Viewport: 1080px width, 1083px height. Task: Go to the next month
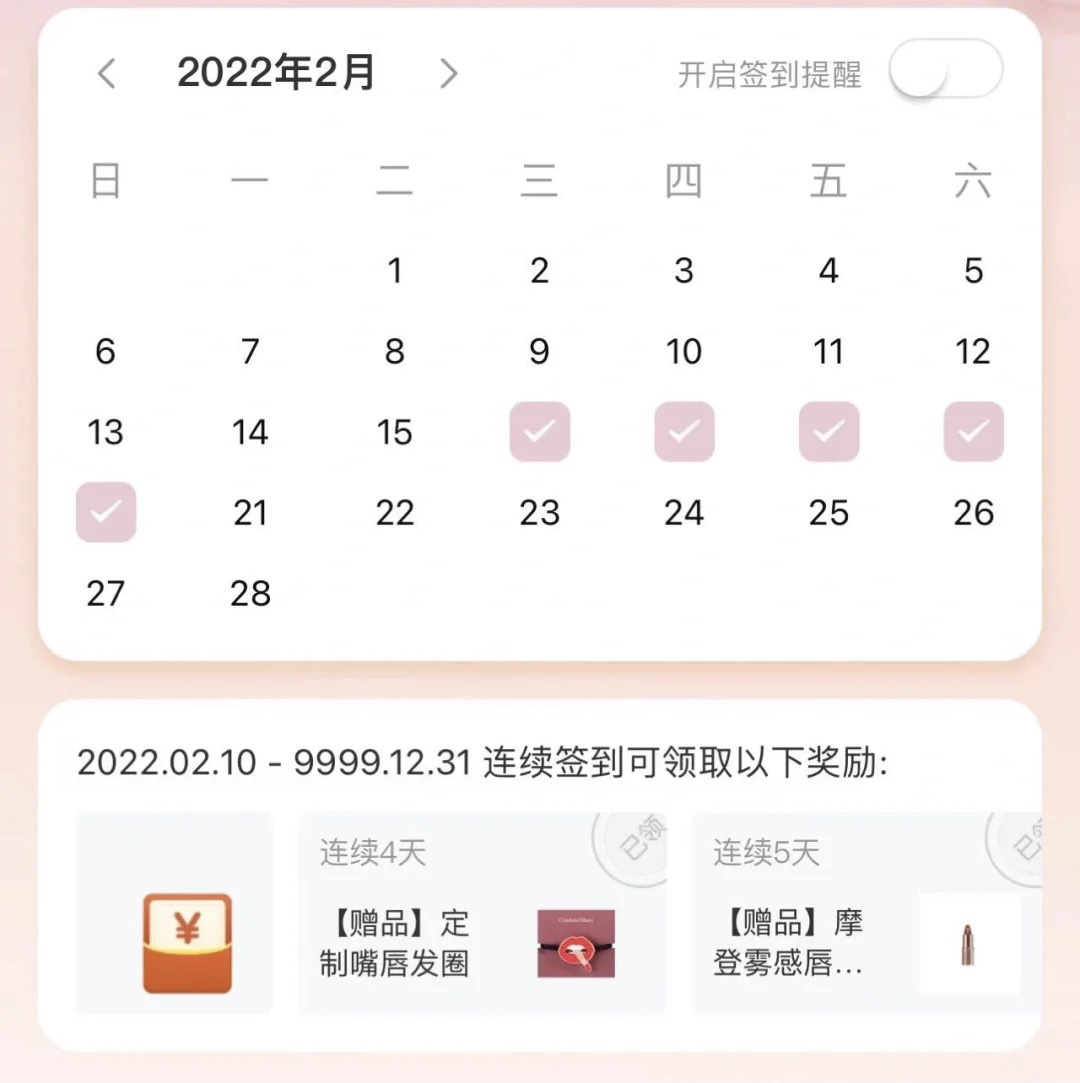pos(449,73)
